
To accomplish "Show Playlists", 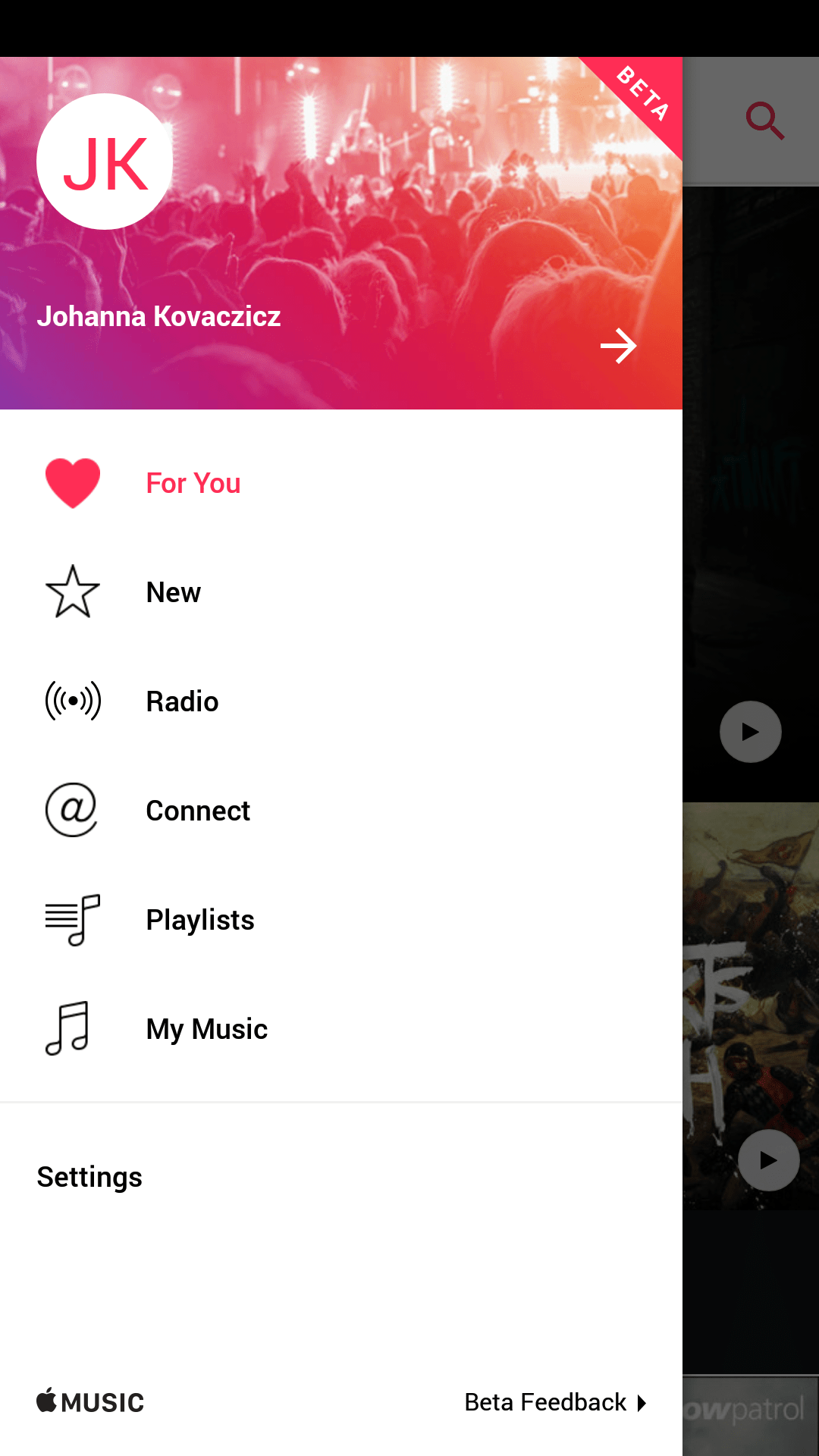I will coord(341,920).
